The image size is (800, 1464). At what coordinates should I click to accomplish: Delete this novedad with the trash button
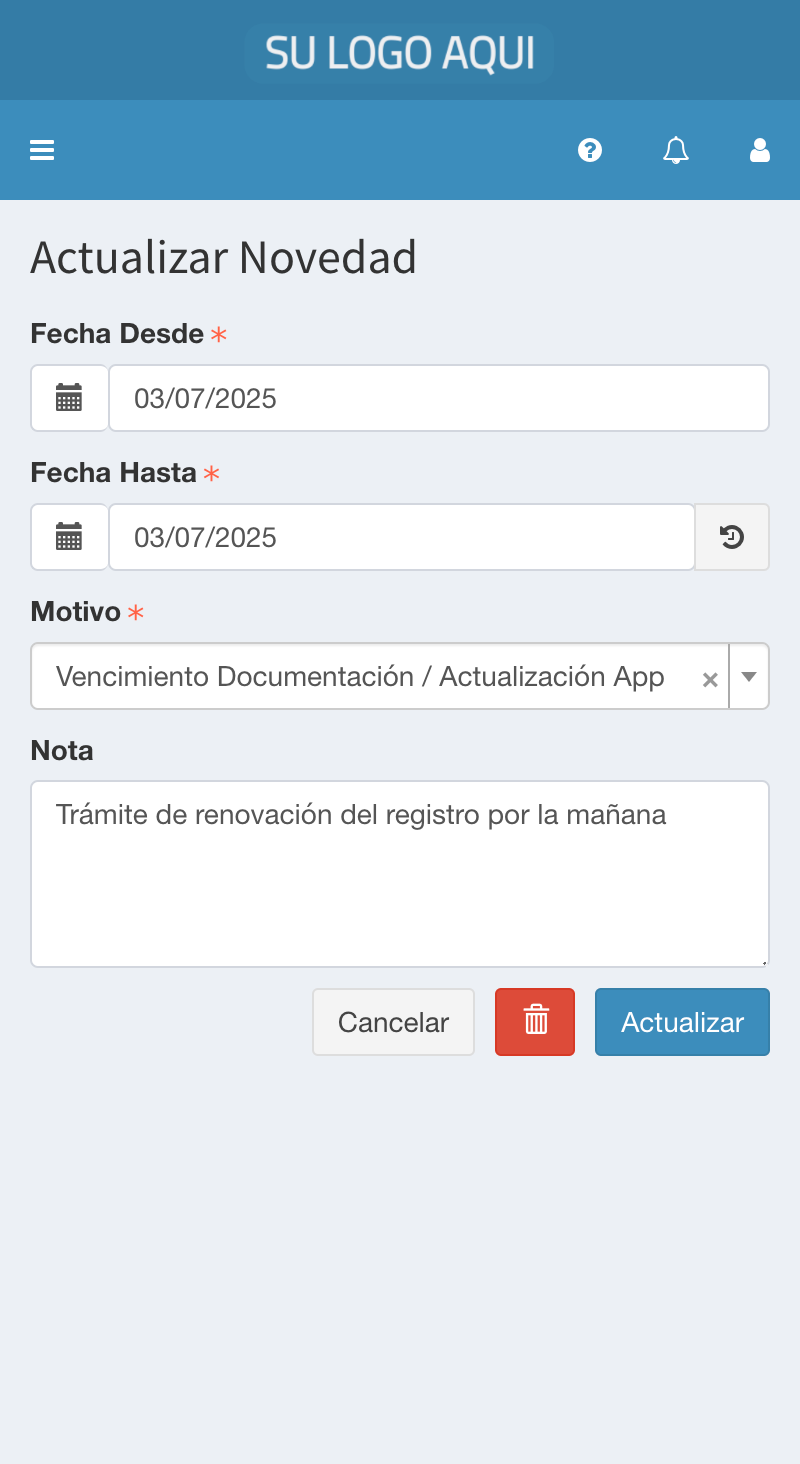point(535,1022)
